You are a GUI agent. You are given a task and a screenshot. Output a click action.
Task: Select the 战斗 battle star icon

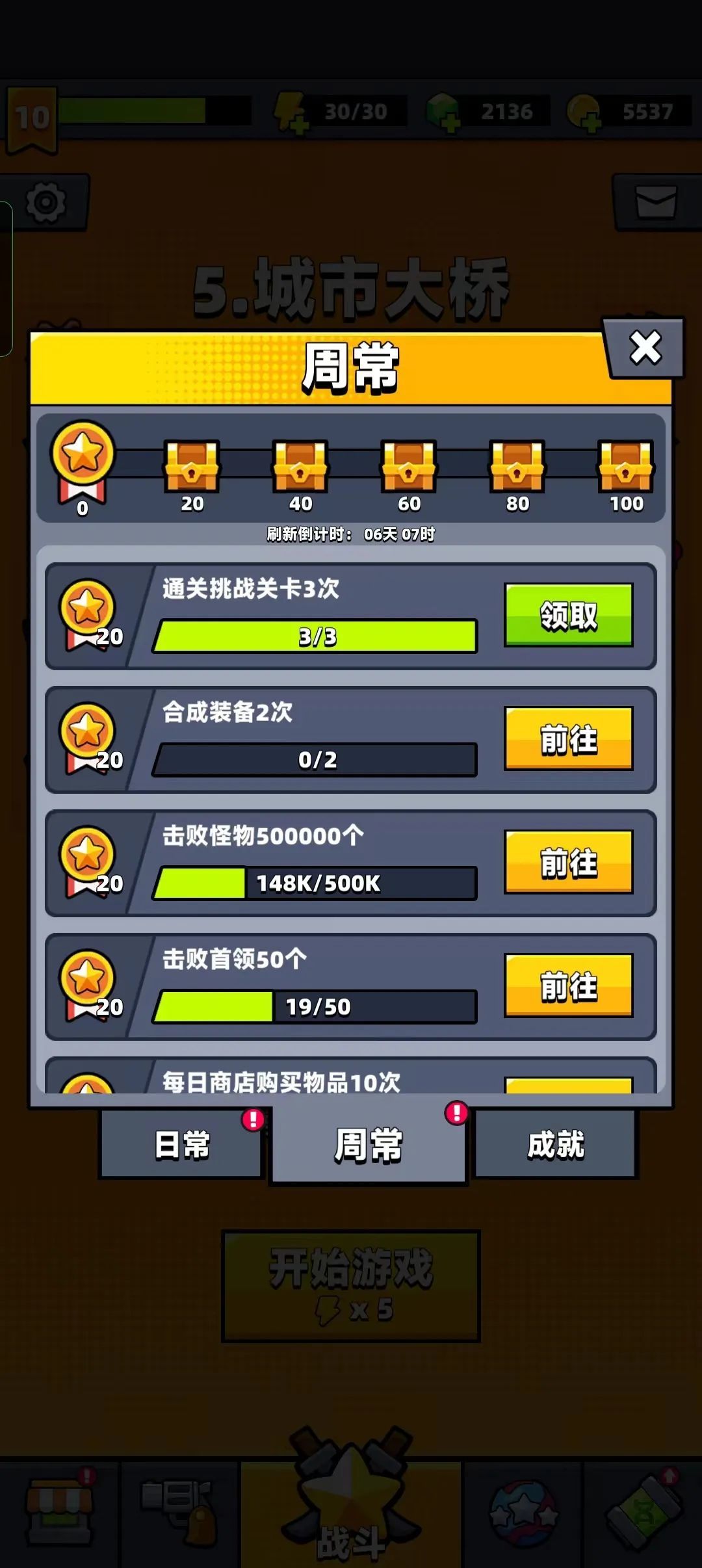coord(351,1508)
